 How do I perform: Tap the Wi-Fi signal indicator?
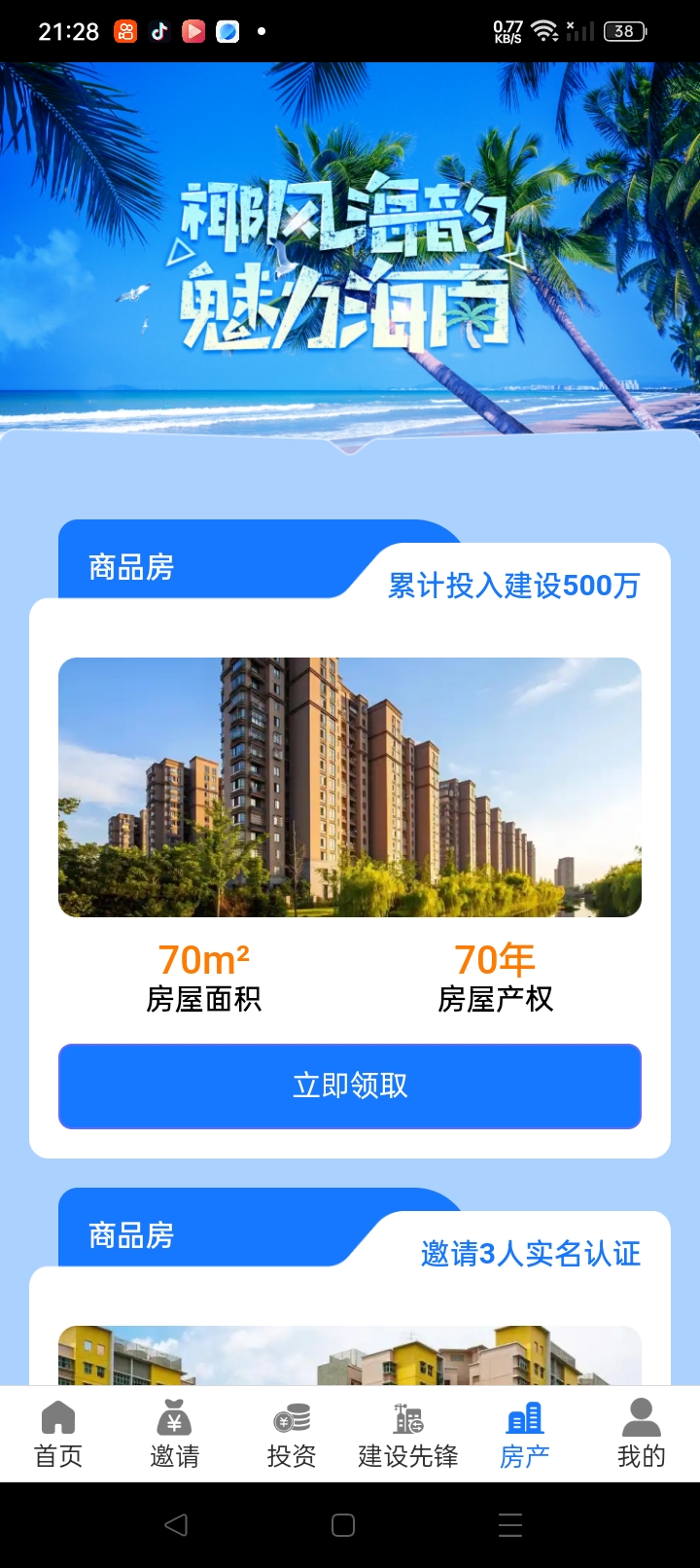click(x=542, y=29)
